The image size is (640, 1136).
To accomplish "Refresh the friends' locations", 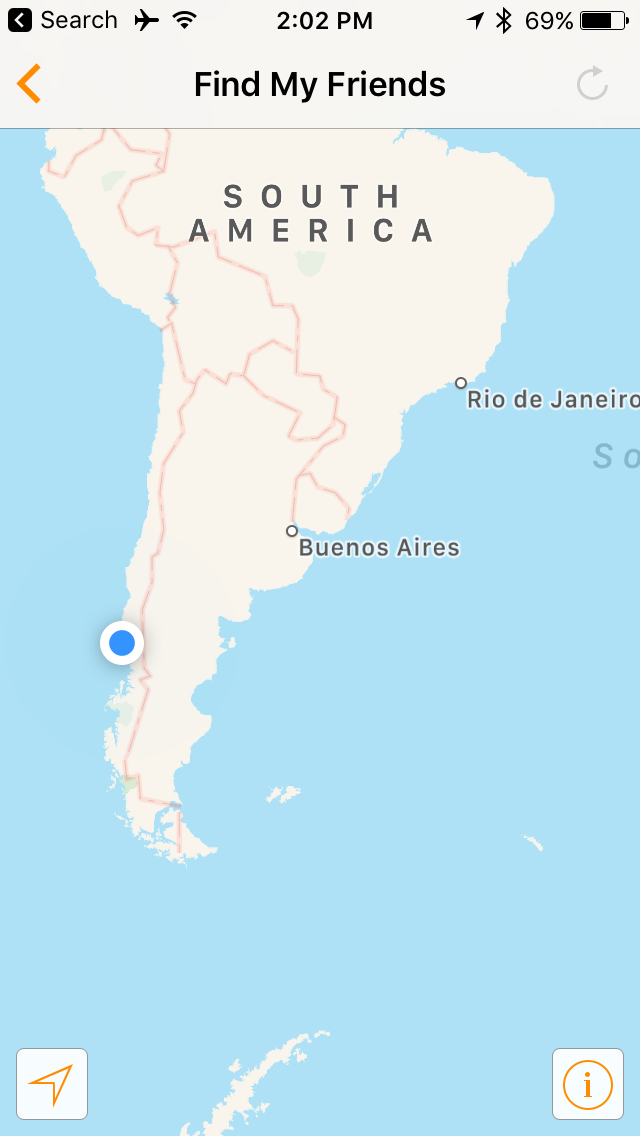I will pyautogui.click(x=592, y=84).
